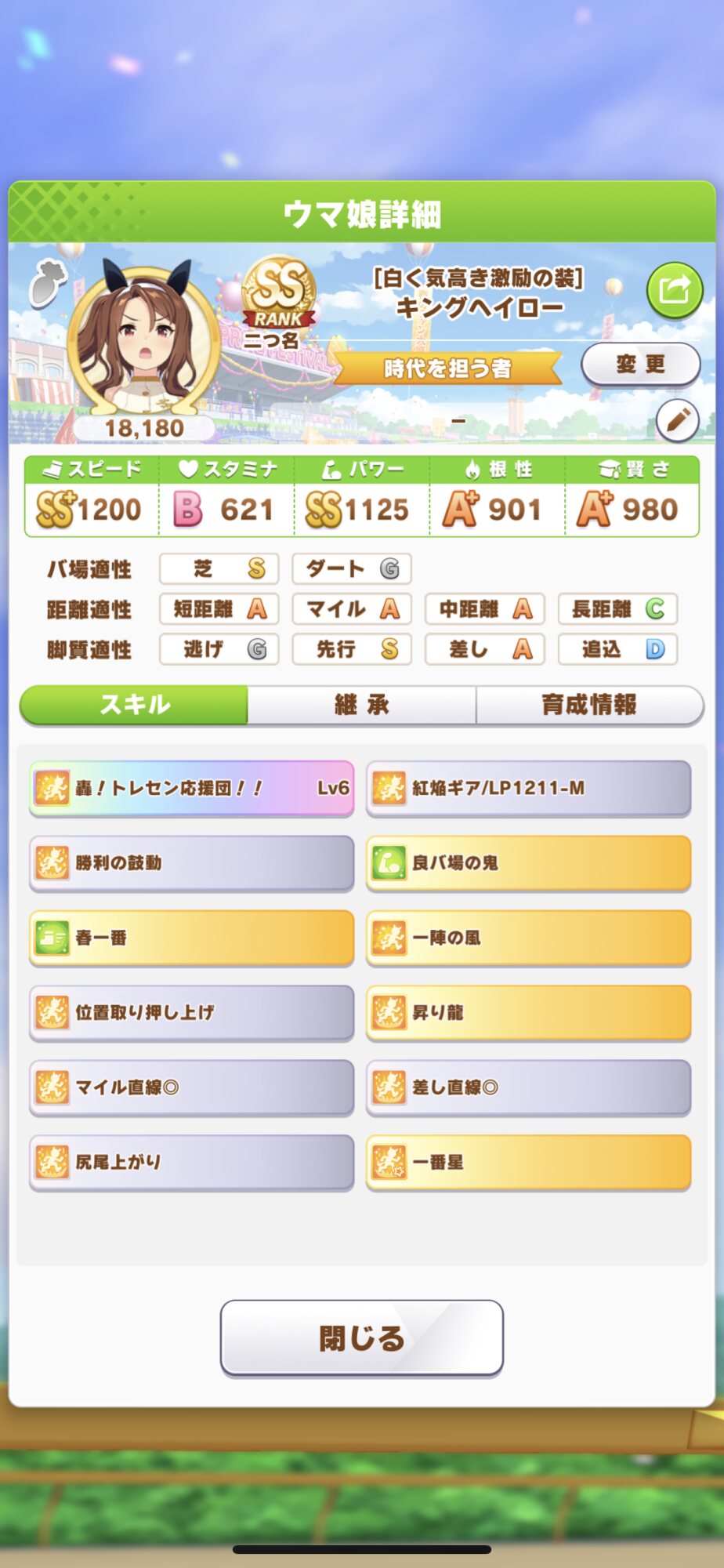Tap the 変更 button
Image resolution: width=724 pixels, height=1568 pixels.
coord(640,364)
